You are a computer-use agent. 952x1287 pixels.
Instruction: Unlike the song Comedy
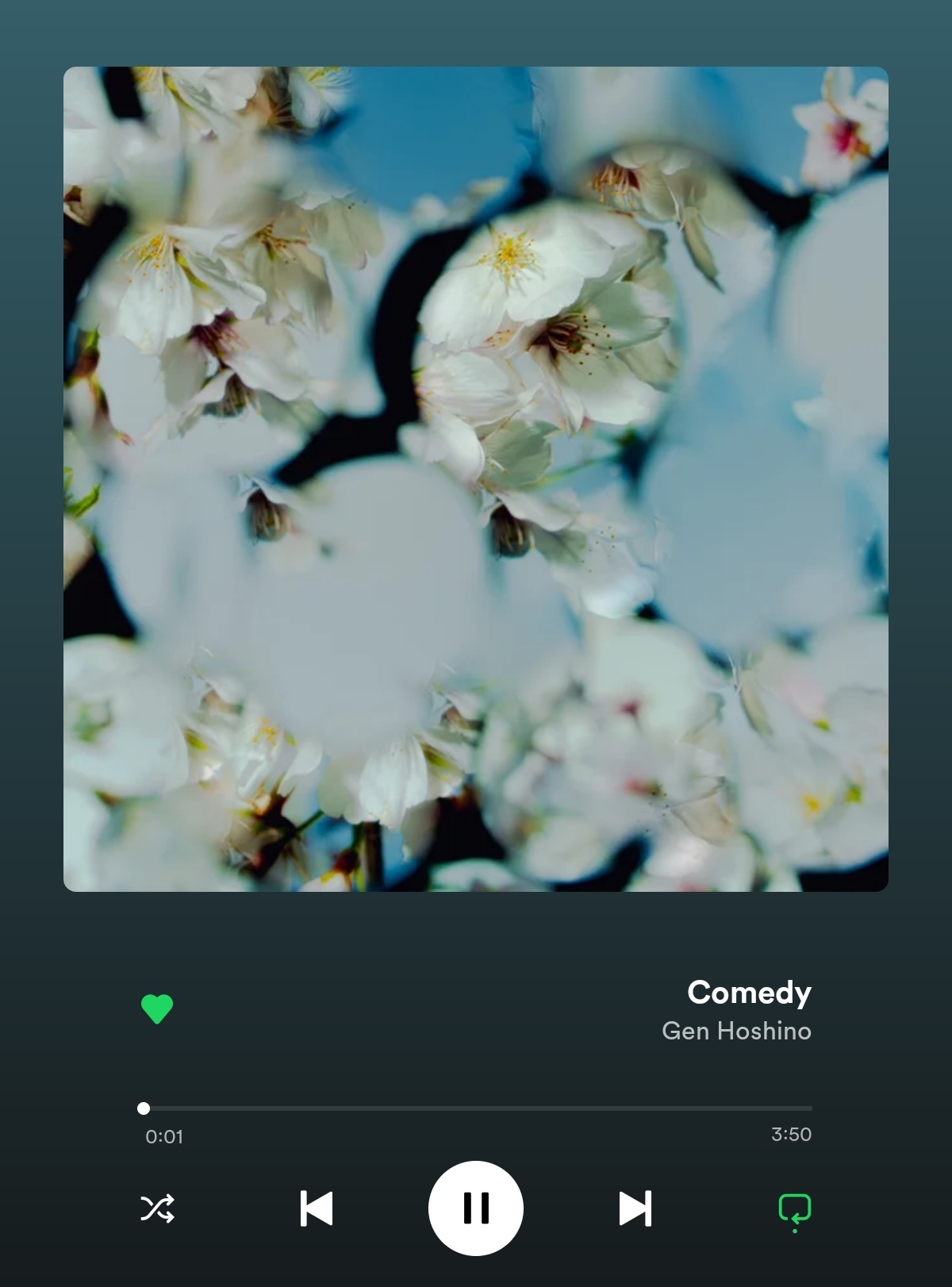[x=156, y=1008]
